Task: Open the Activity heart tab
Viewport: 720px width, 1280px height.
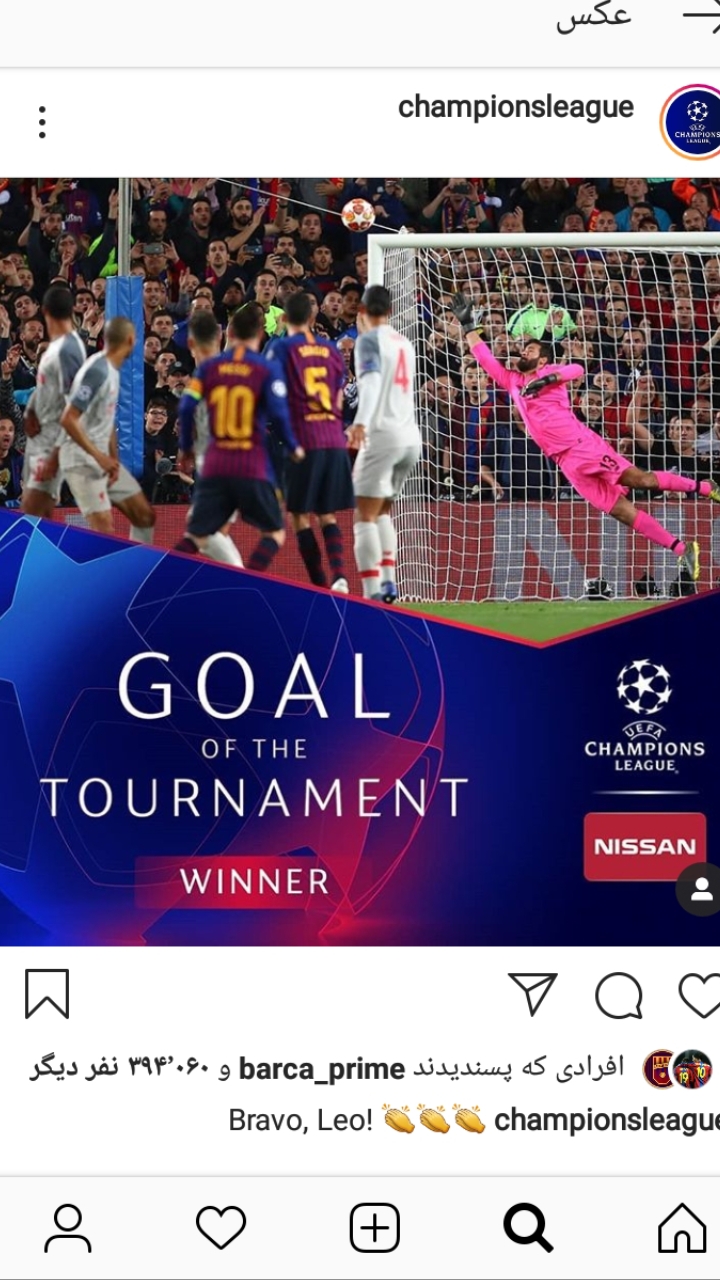Action: [x=221, y=1228]
